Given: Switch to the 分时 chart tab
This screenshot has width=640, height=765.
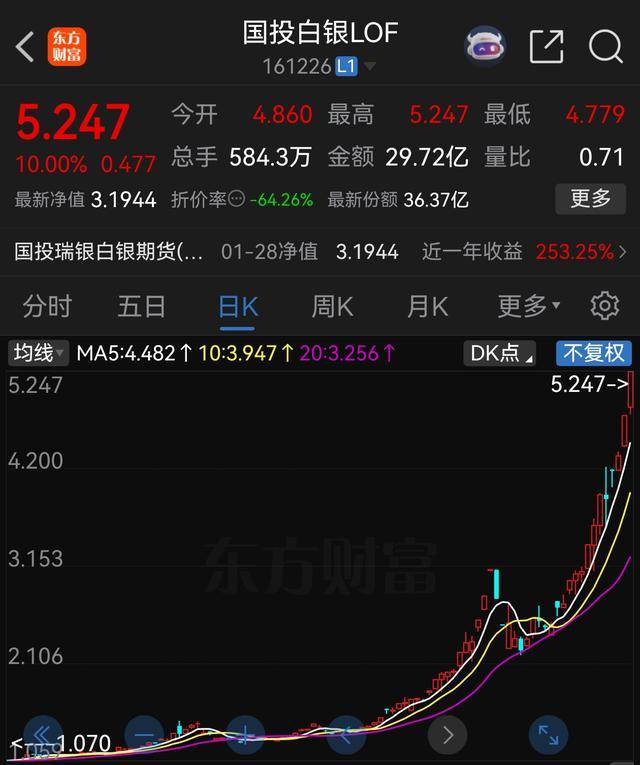Looking at the screenshot, I should [x=47, y=306].
